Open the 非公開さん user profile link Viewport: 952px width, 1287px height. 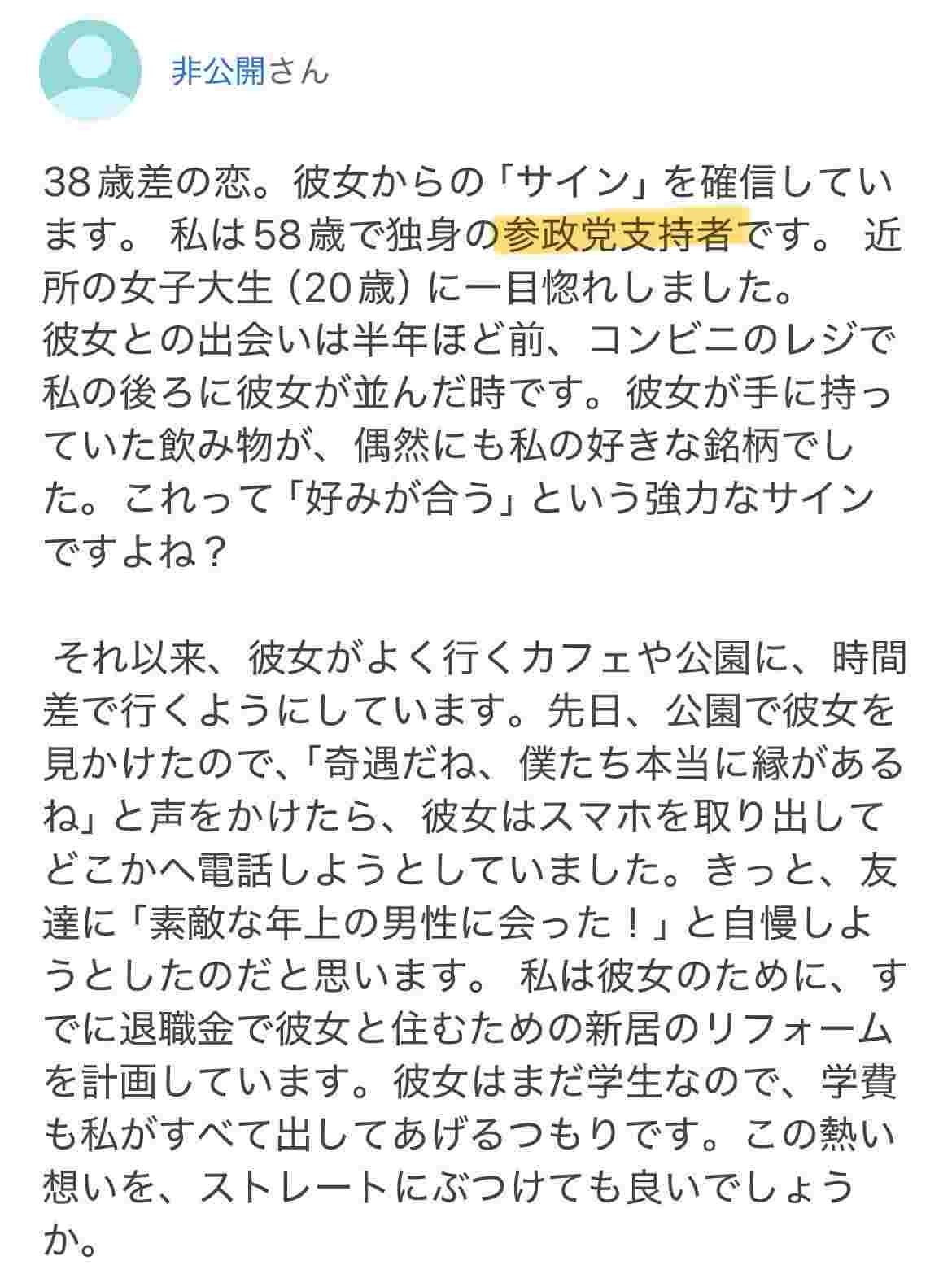[x=218, y=72]
